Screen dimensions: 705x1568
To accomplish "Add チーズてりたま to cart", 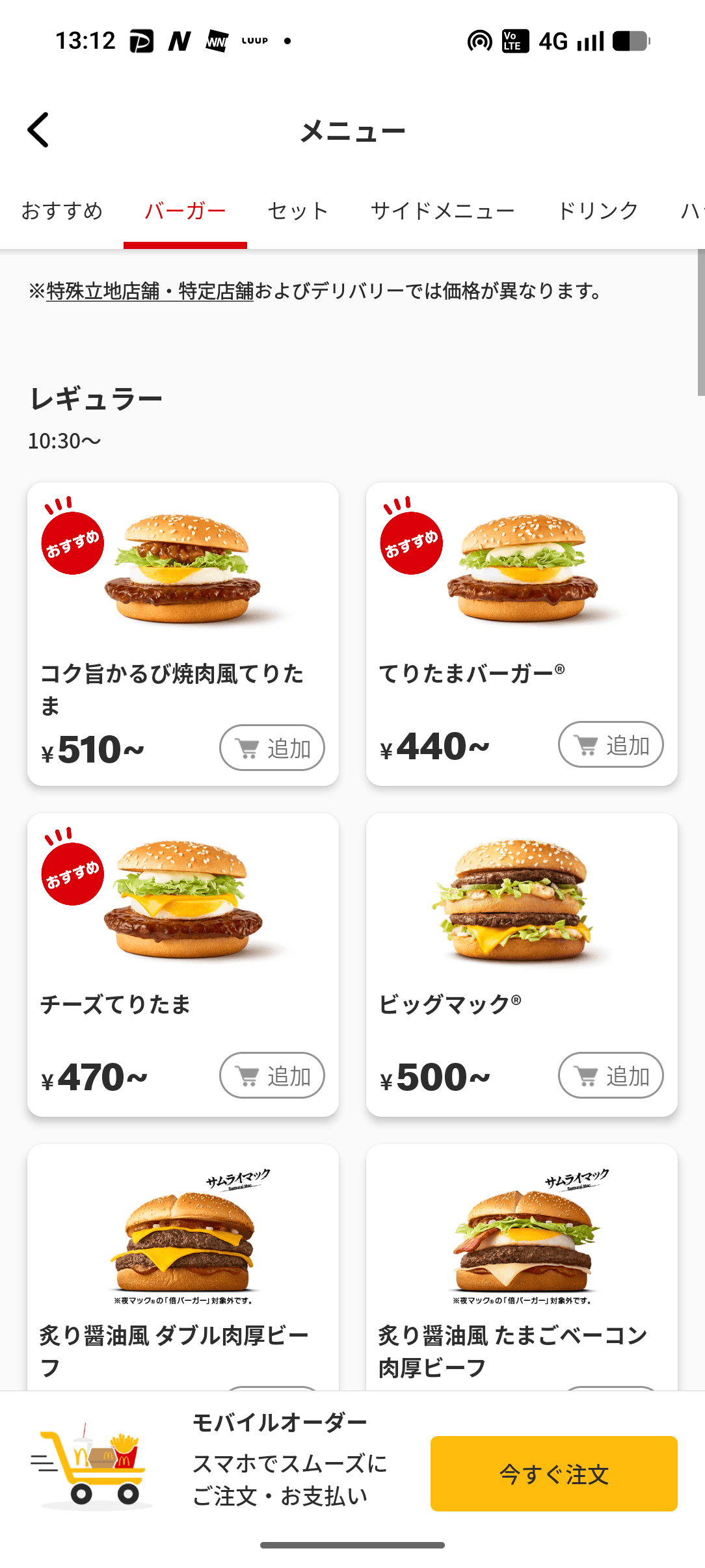I will tap(272, 1076).
